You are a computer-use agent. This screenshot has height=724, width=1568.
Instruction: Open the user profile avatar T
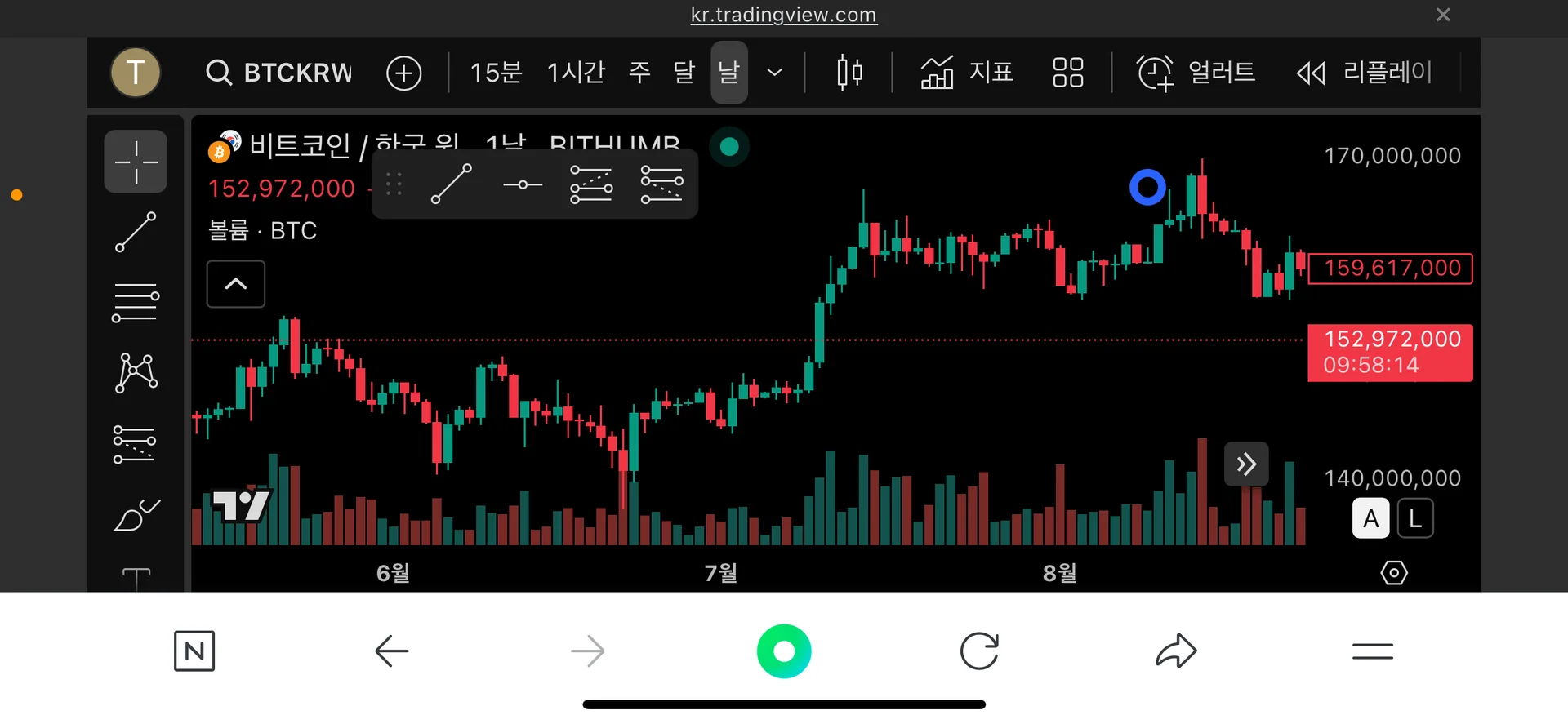coord(136,73)
